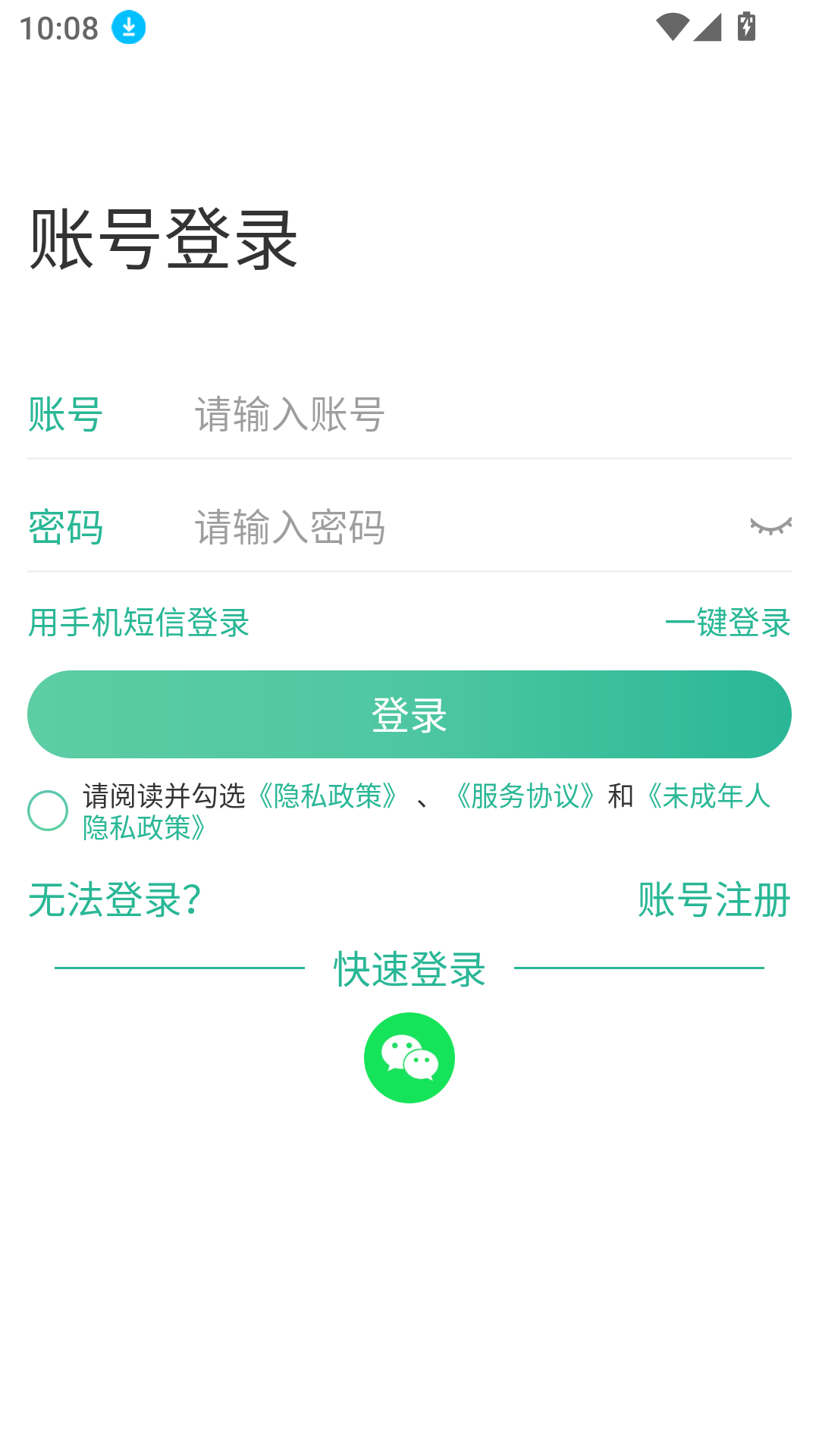
Task: Tap the WeChat chat bubbles logo
Action: click(409, 1056)
